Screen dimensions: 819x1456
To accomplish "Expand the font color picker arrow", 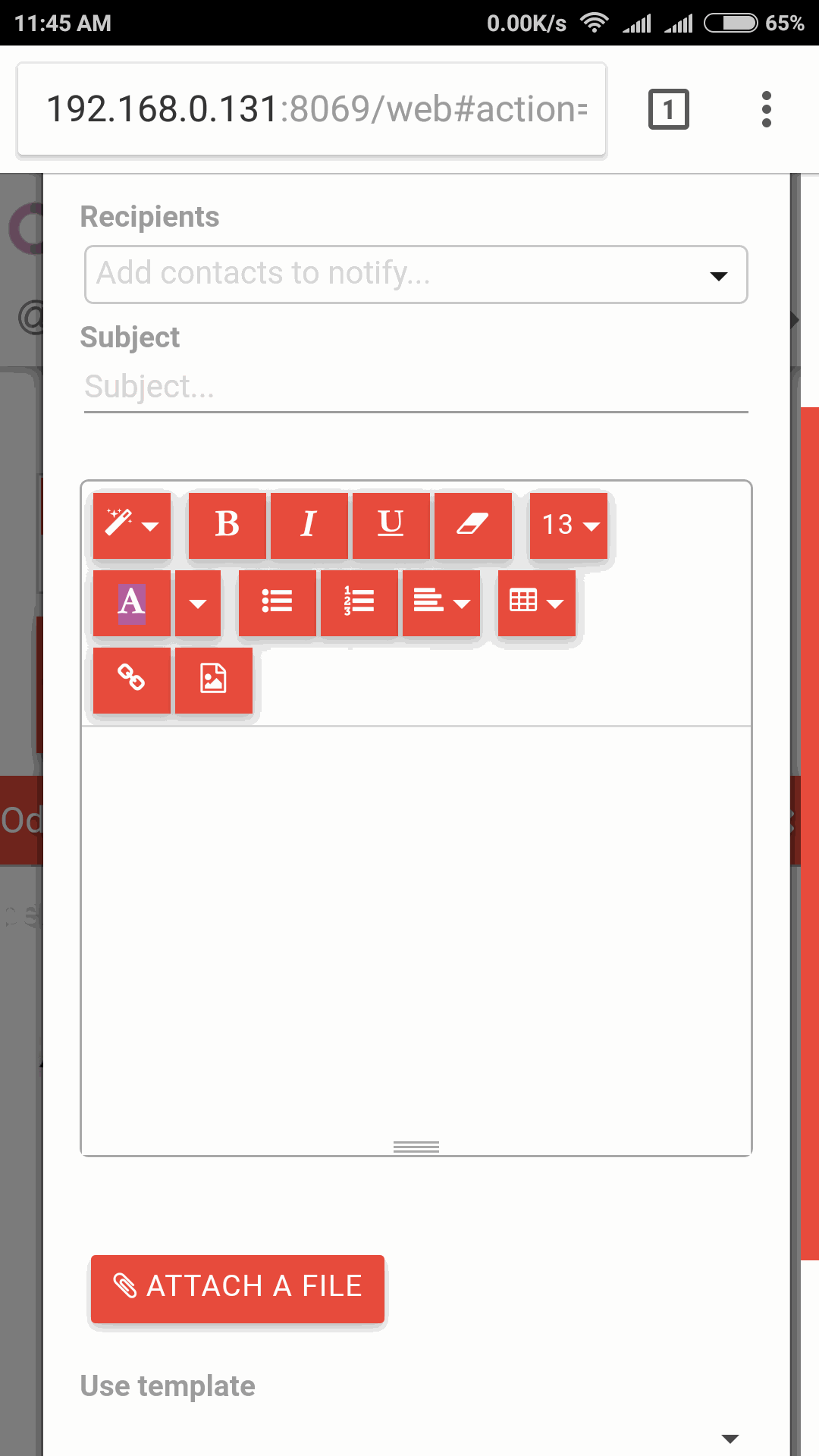I will click(198, 603).
